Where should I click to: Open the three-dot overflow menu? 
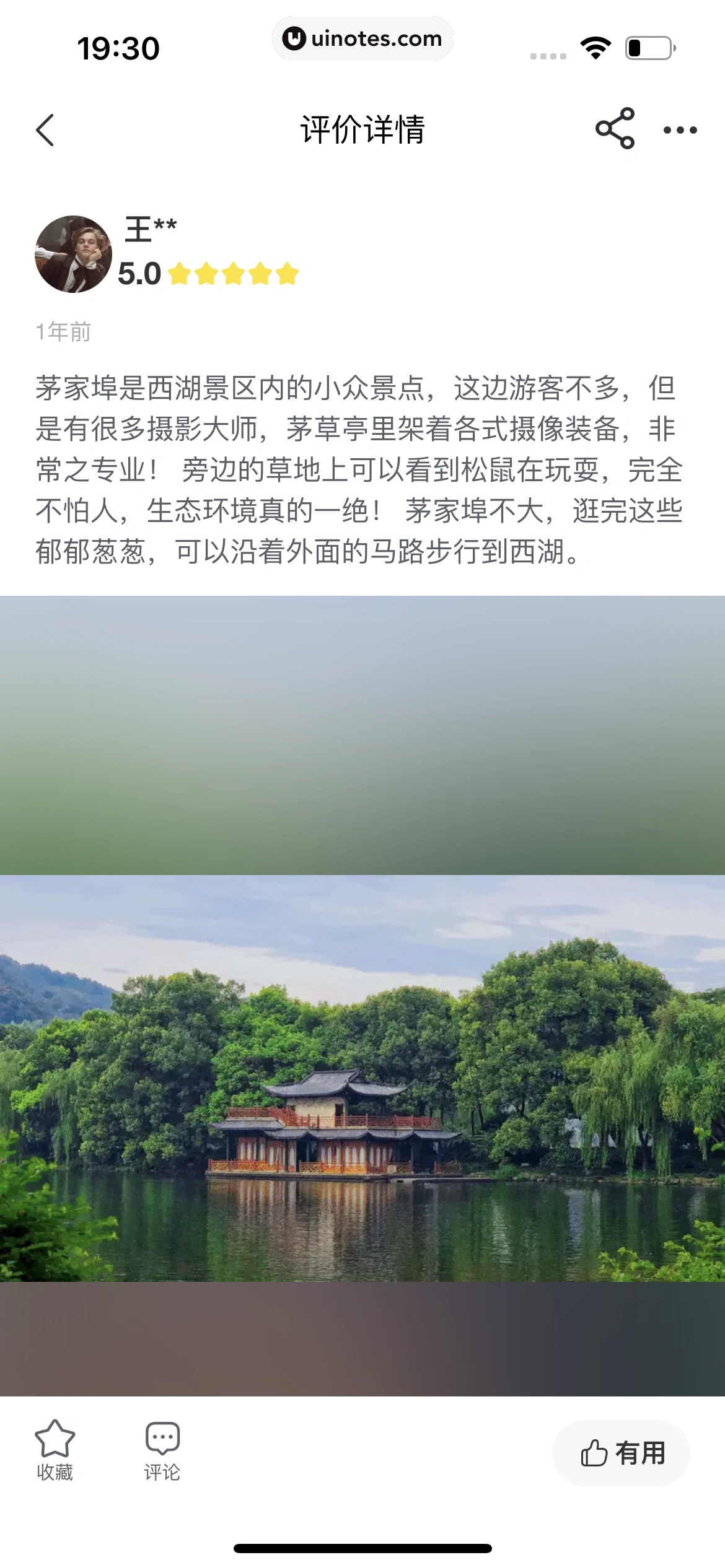coord(680,130)
